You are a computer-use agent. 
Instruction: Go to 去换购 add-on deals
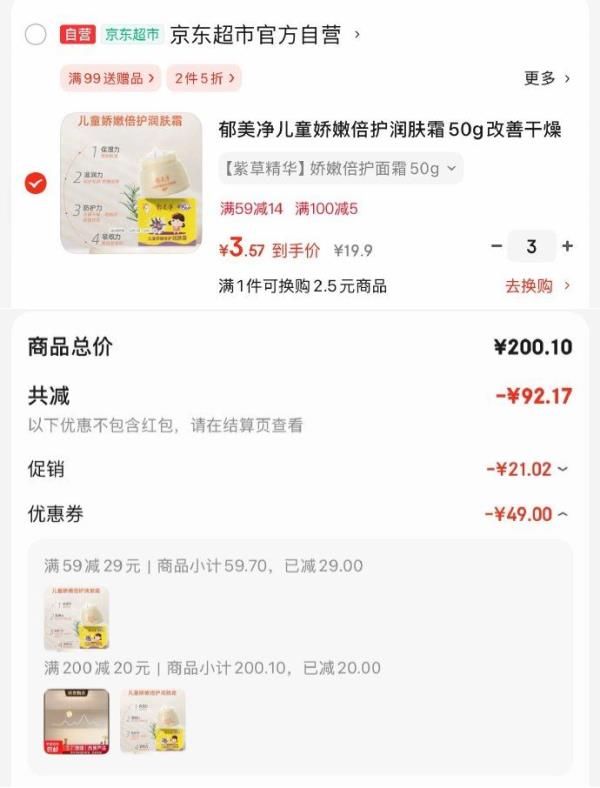[537, 286]
